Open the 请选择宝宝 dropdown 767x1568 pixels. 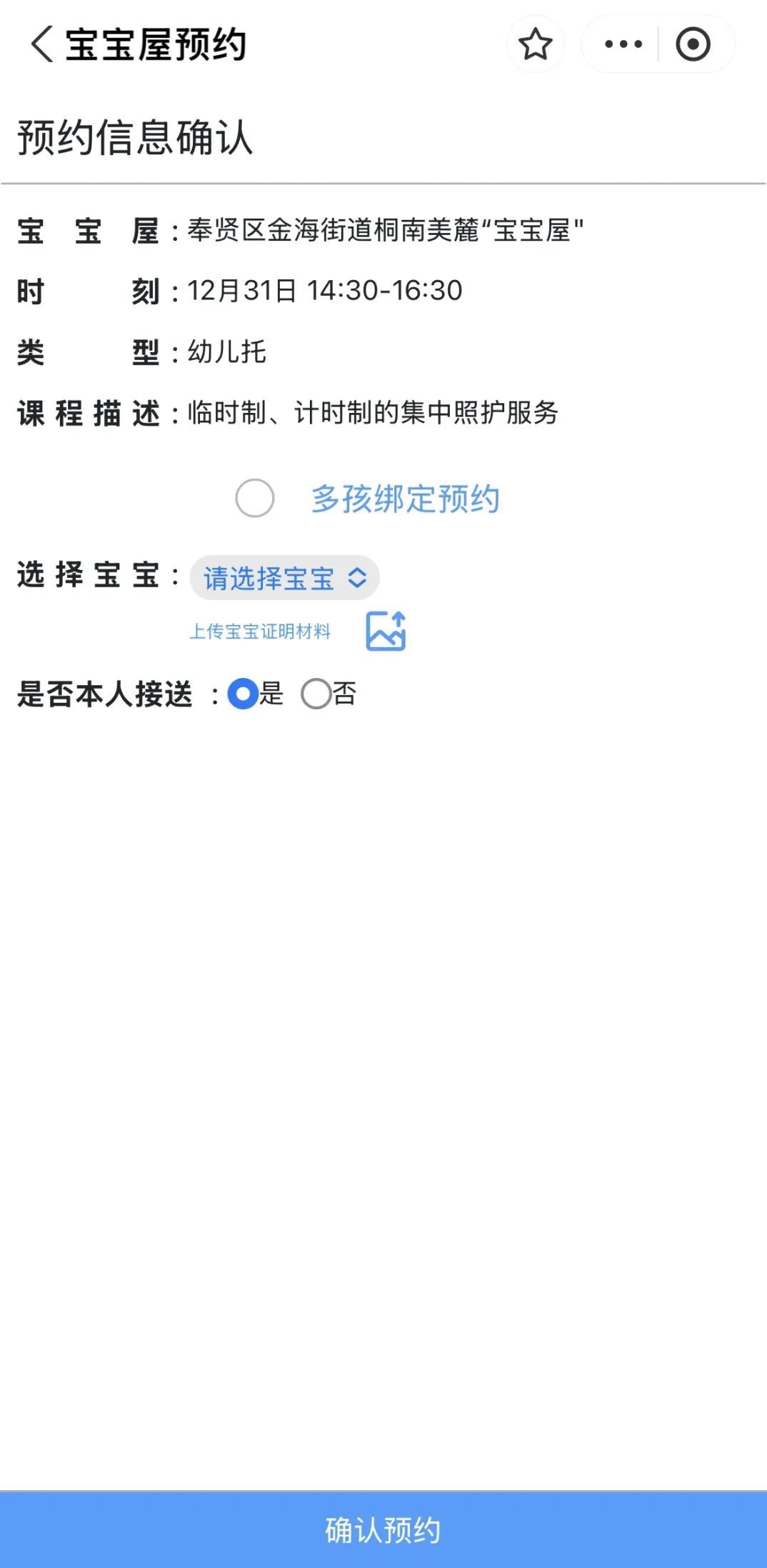(284, 578)
